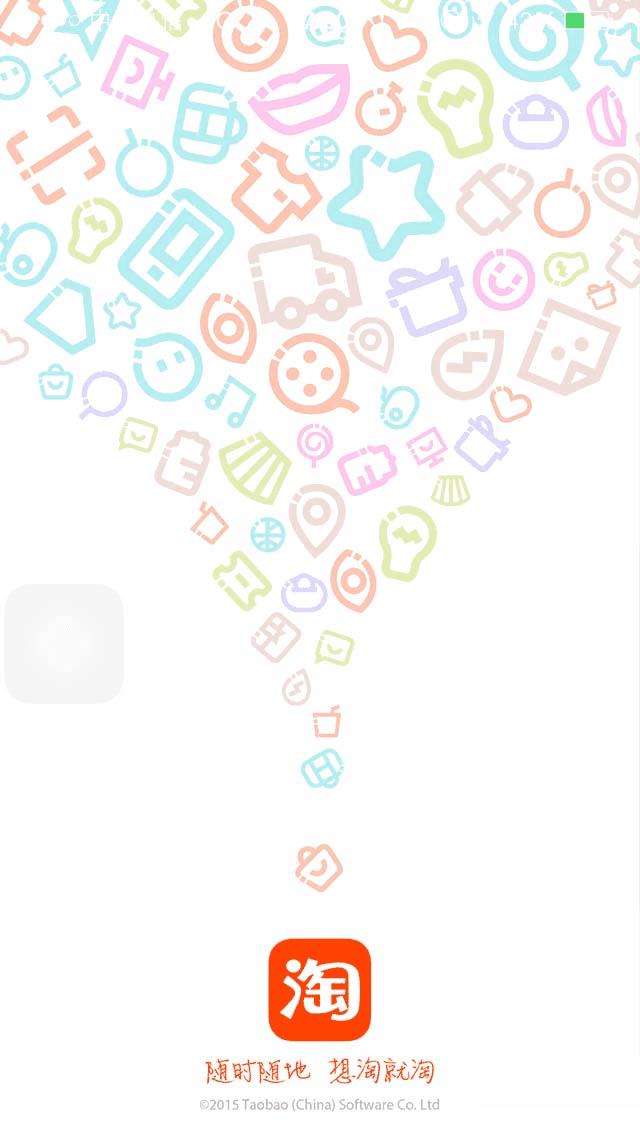
Task: Open the AssistiveTouch floating button
Action: pos(64,643)
